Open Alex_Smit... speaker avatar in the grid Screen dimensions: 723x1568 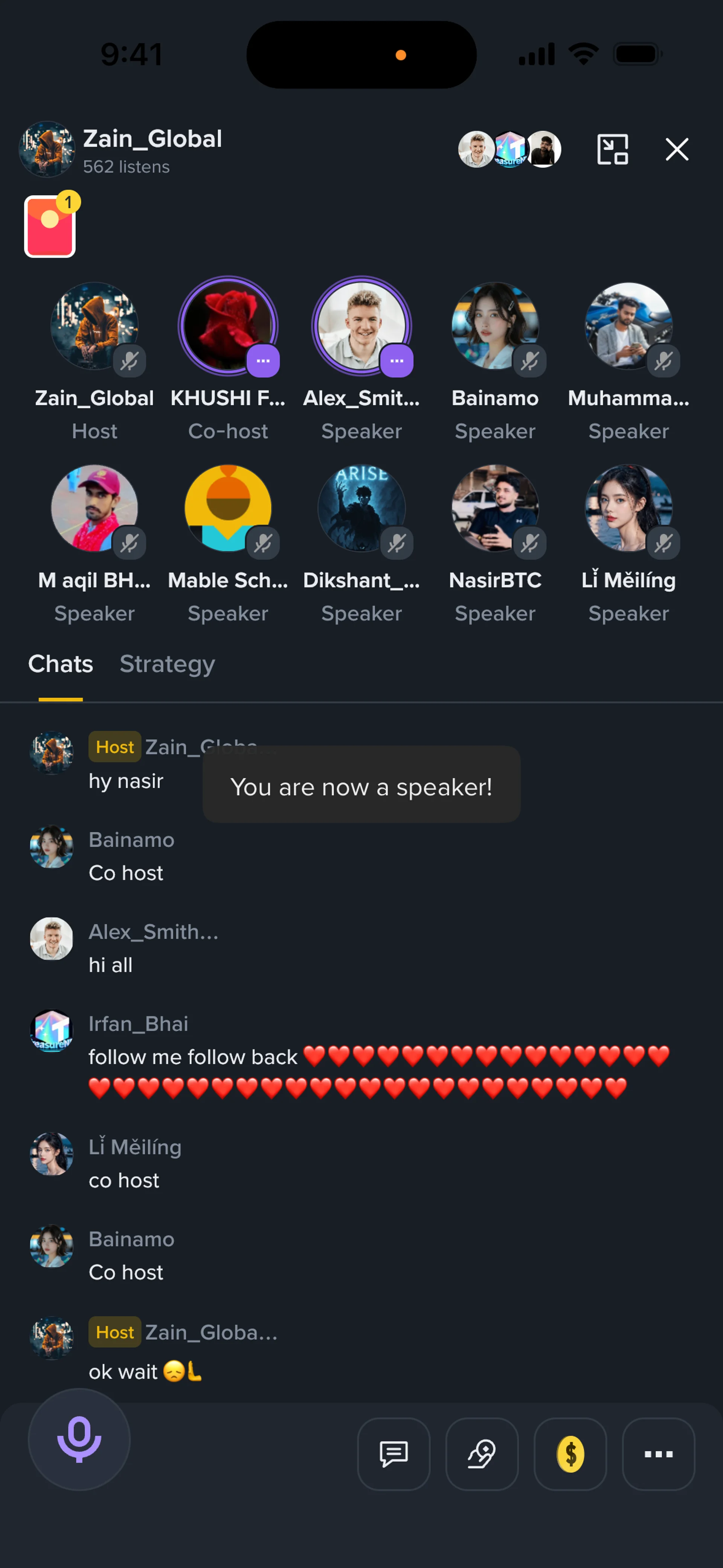tap(361, 326)
